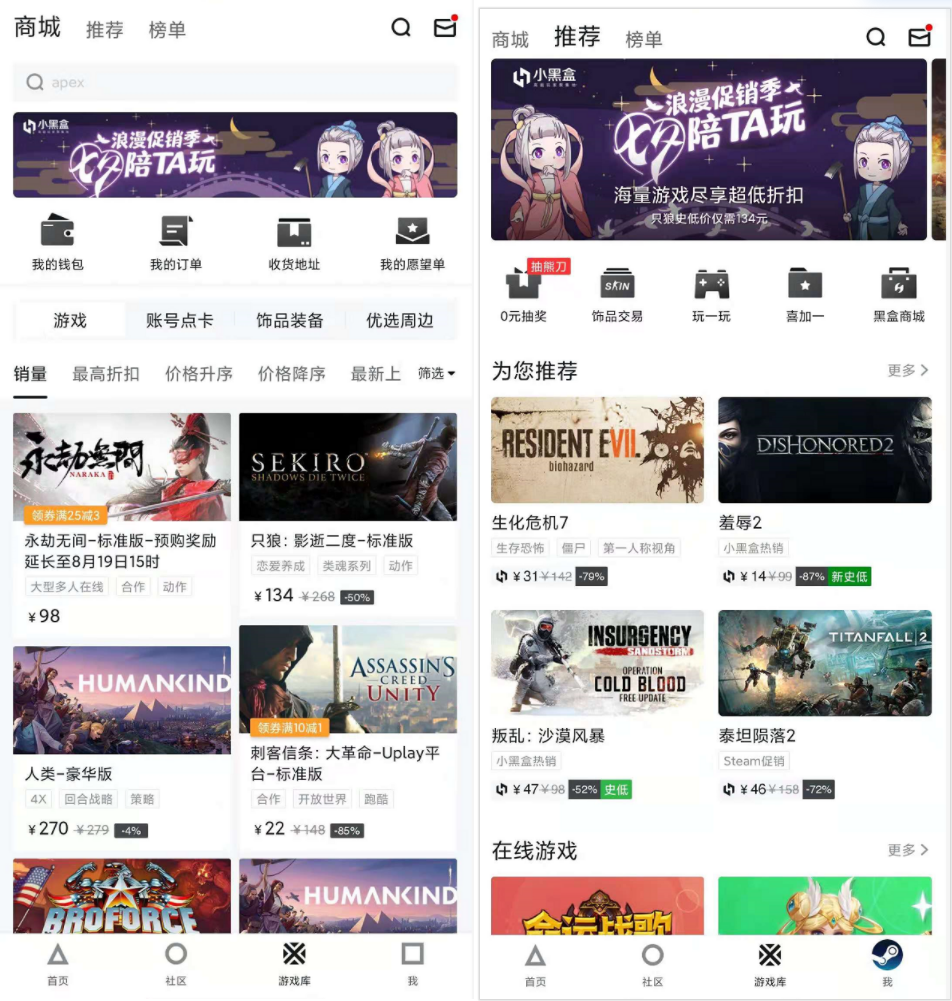Tap 更多 next to 在线游戏
952x1001 pixels.
(908, 850)
